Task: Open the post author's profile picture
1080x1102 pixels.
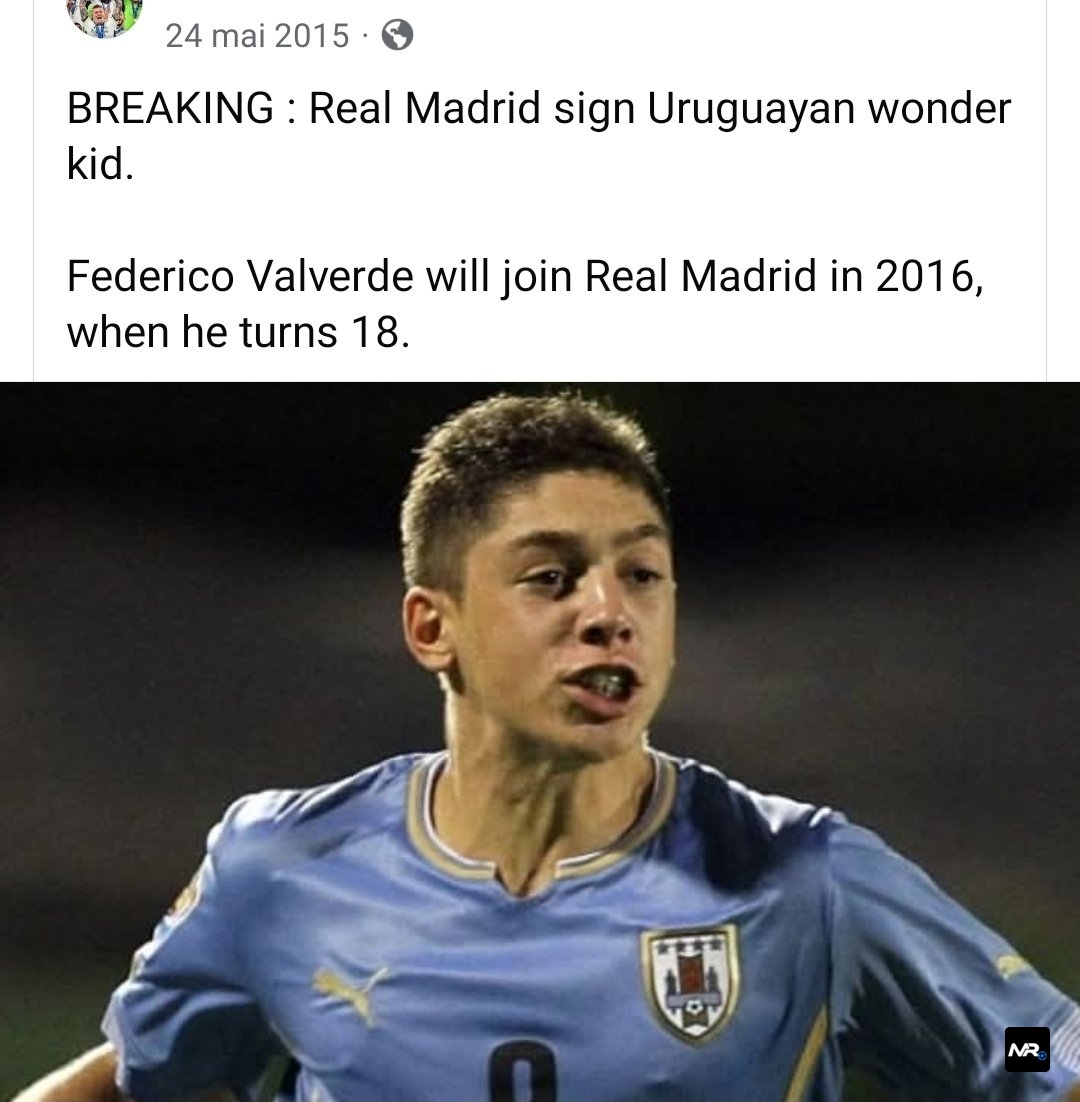Action: 104,16
